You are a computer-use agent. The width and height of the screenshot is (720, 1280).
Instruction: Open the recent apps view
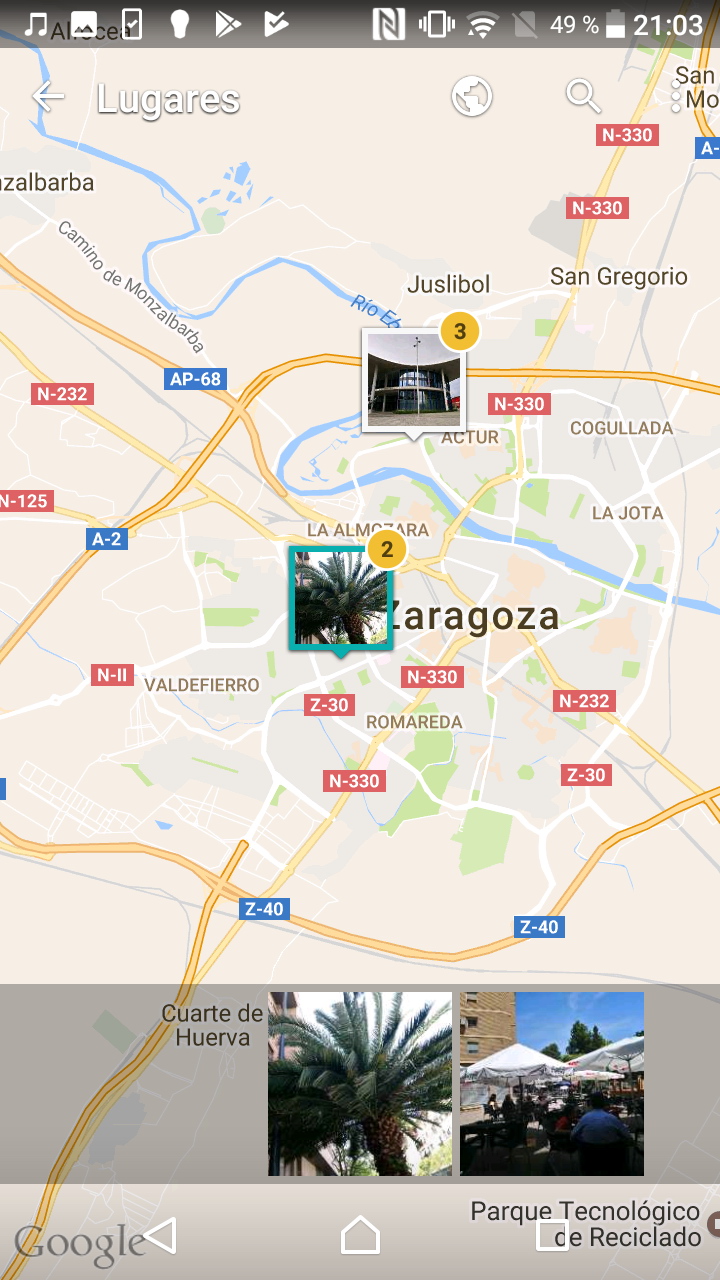pyautogui.click(x=552, y=1236)
